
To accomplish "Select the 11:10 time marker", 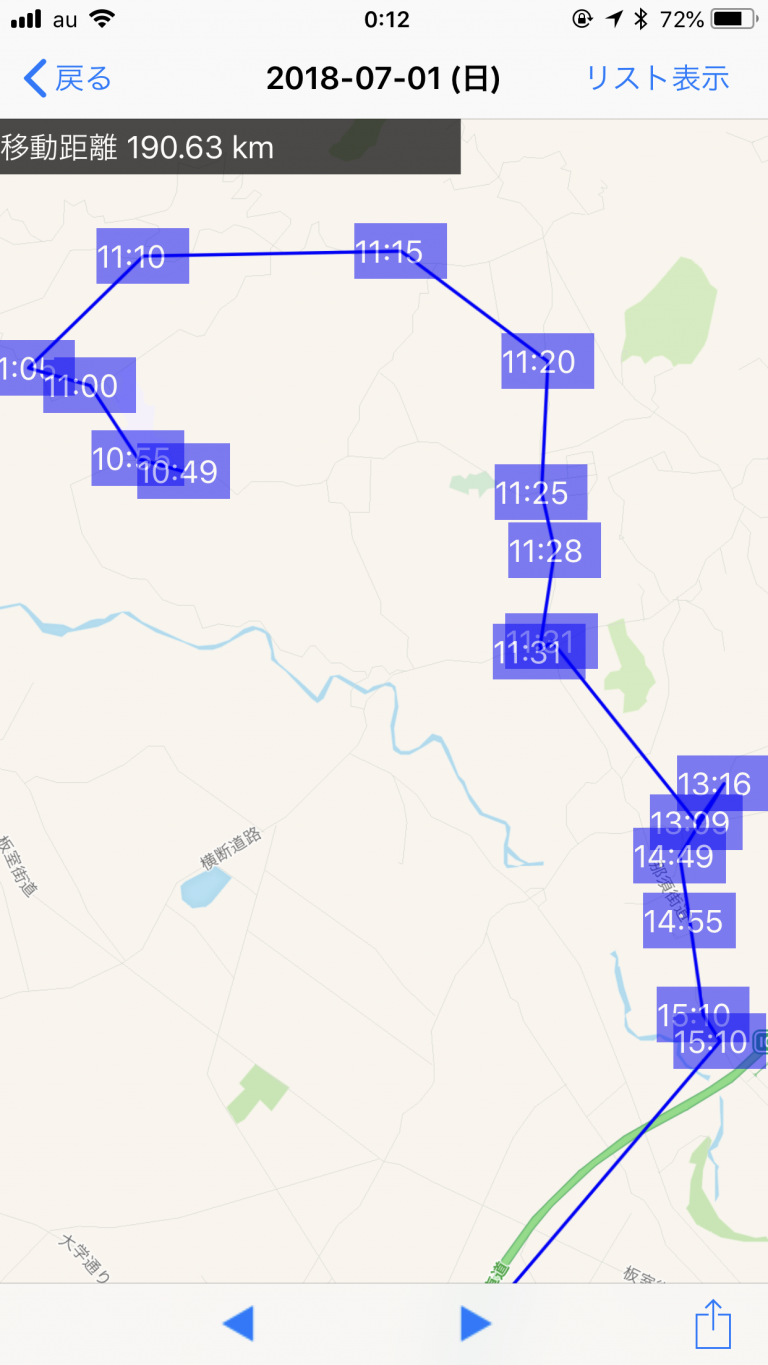I will tap(143, 256).
